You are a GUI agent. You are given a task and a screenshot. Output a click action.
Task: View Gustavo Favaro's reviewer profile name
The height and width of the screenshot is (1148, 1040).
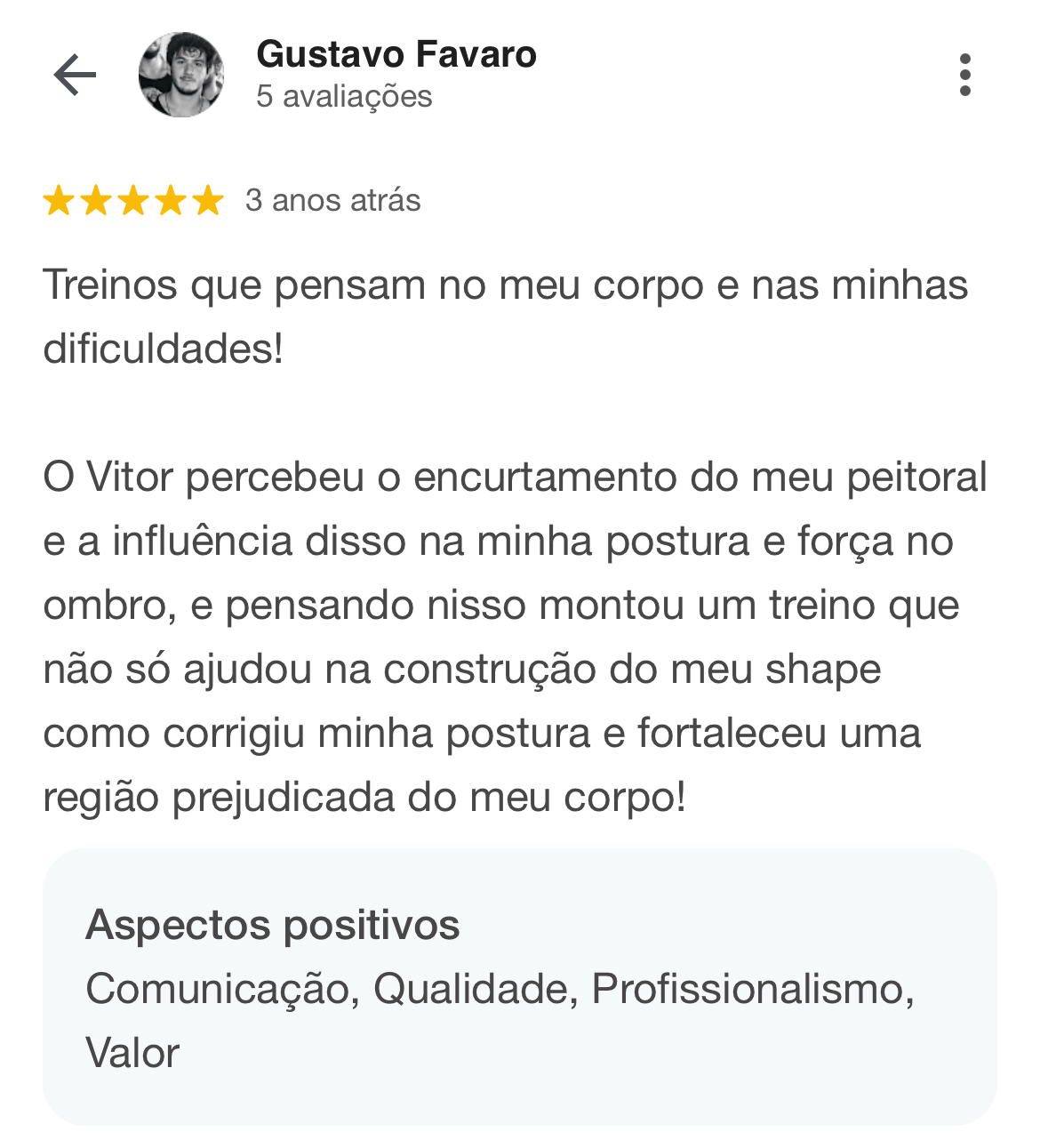tap(396, 55)
